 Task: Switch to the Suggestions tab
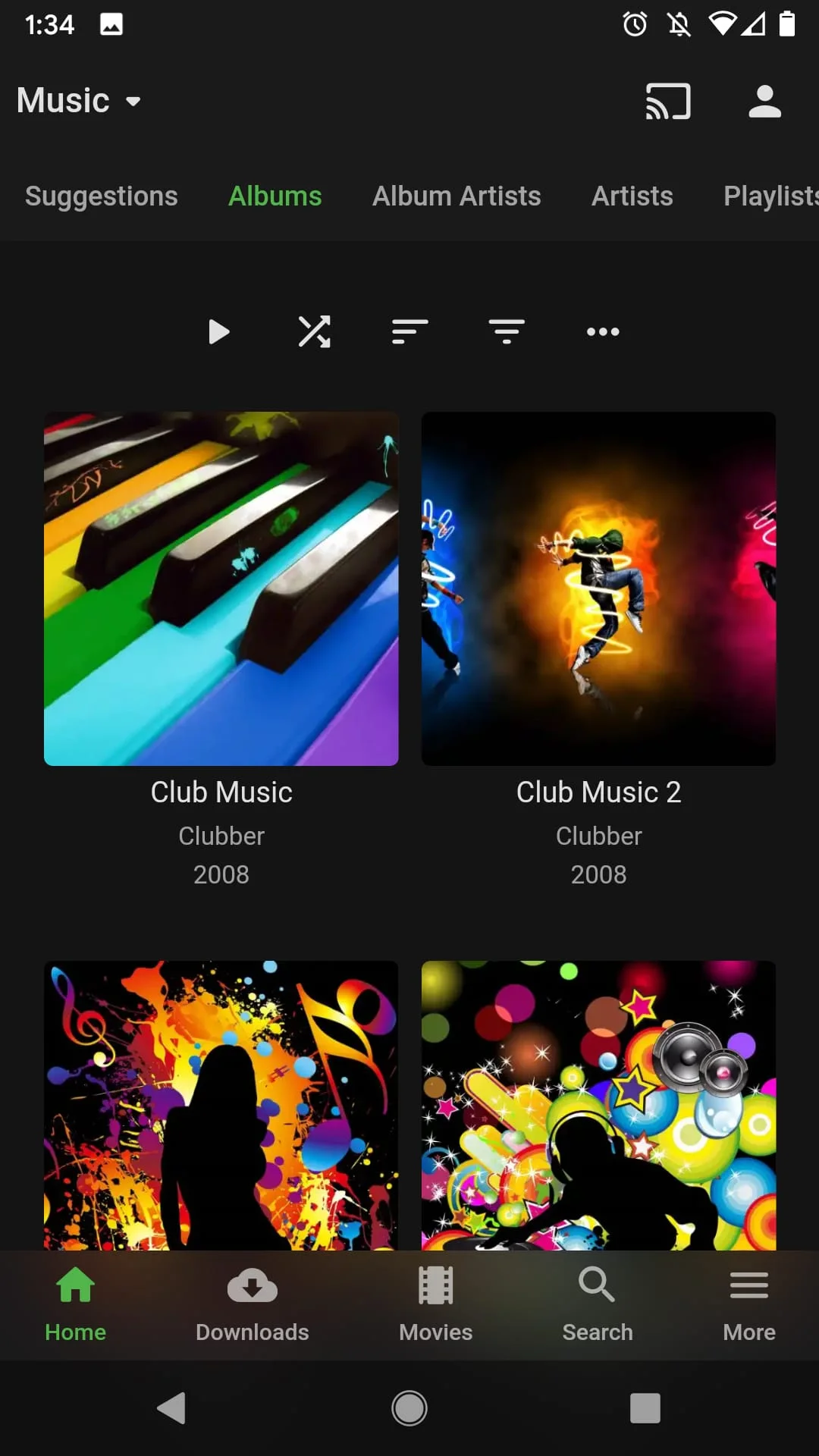[102, 196]
